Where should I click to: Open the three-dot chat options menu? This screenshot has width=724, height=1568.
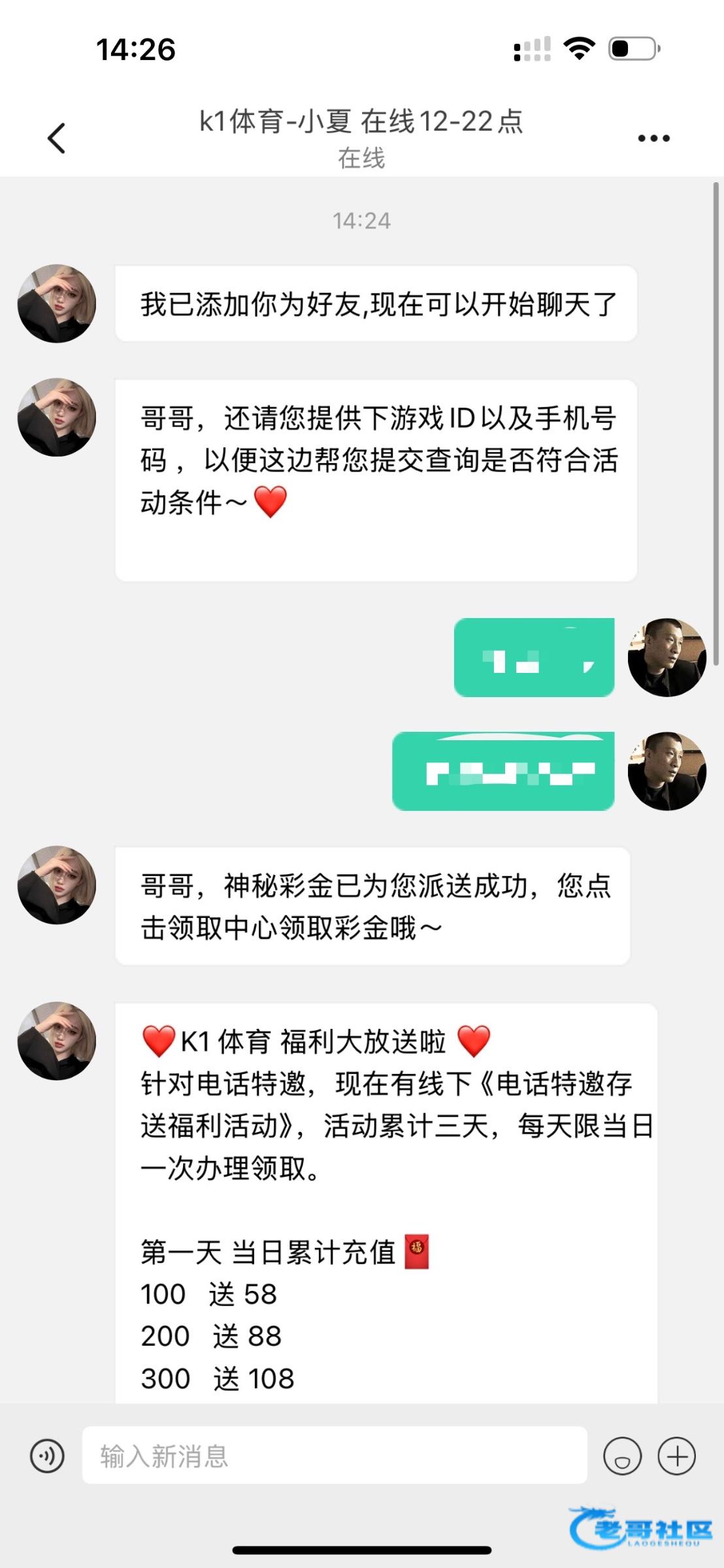(x=653, y=138)
